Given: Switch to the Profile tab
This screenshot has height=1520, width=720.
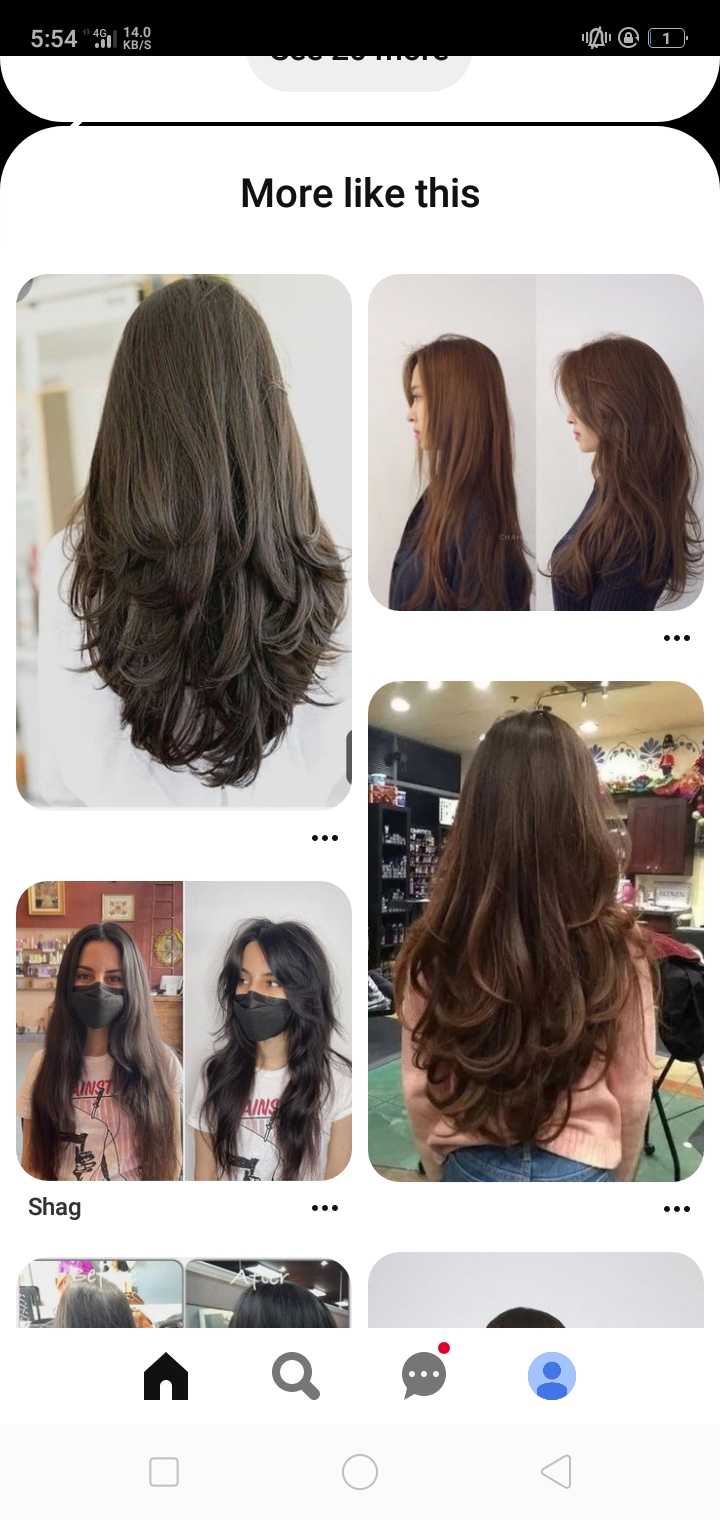Looking at the screenshot, I should pos(552,1377).
